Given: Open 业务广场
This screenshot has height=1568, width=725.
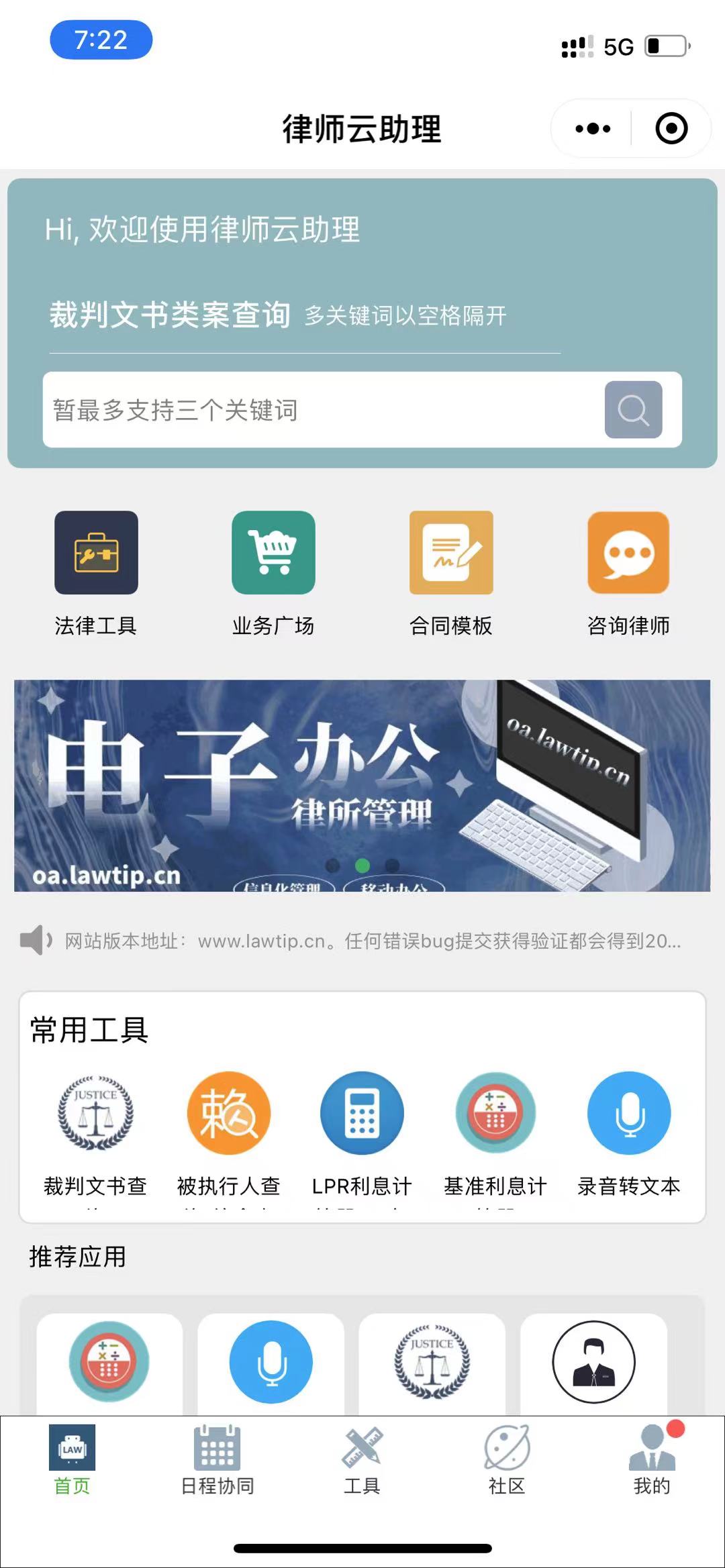Looking at the screenshot, I should coord(273,553).
